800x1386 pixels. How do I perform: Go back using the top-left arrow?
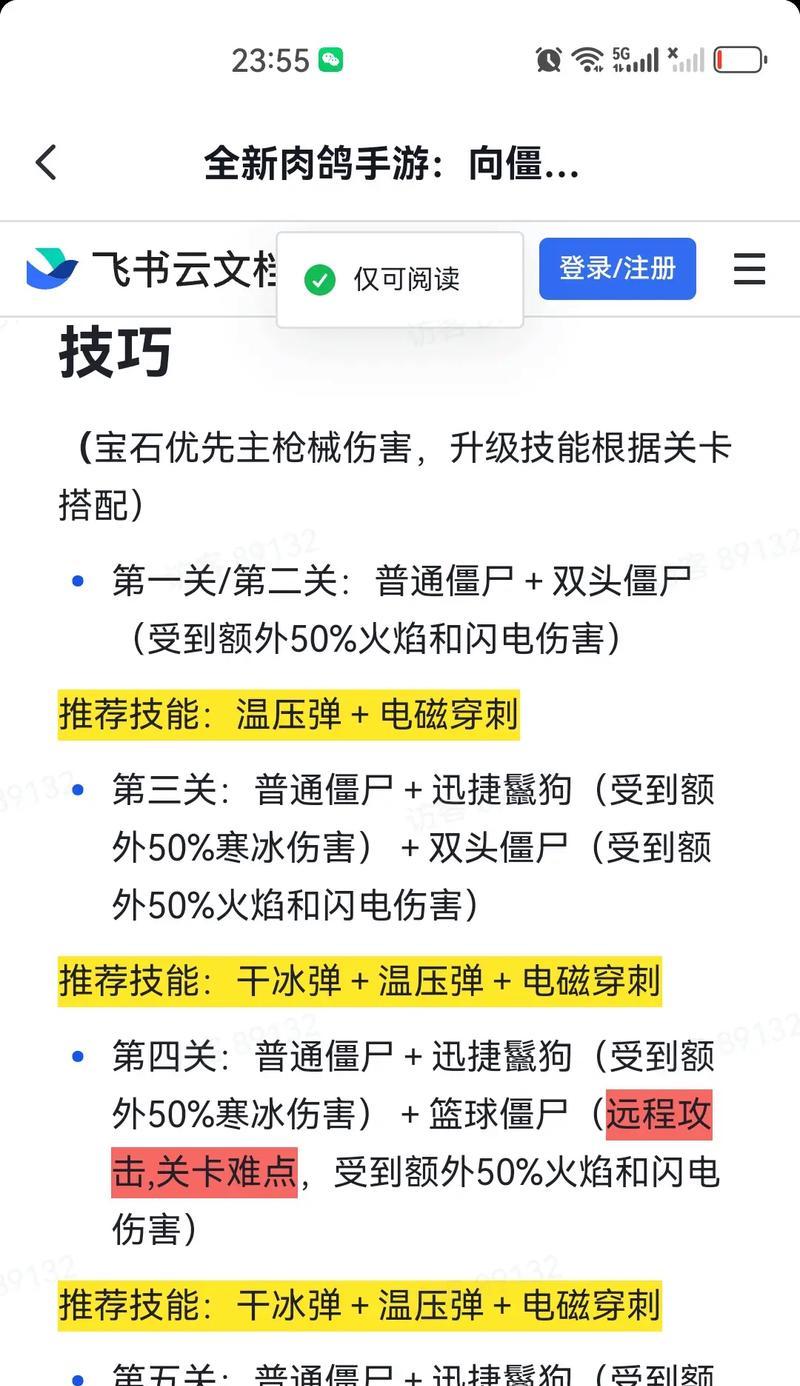[x=46, y=162]
